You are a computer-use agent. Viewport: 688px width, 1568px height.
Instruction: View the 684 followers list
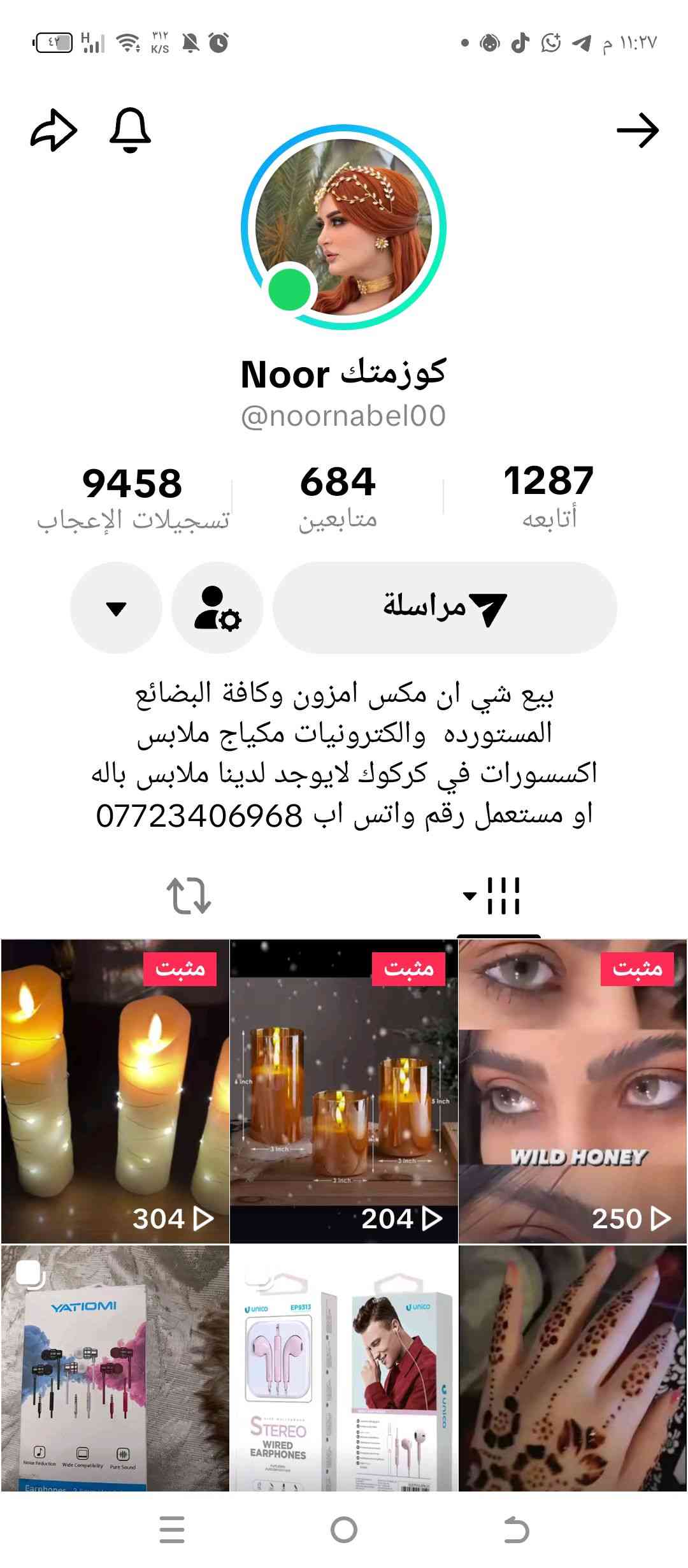[338, 496]
